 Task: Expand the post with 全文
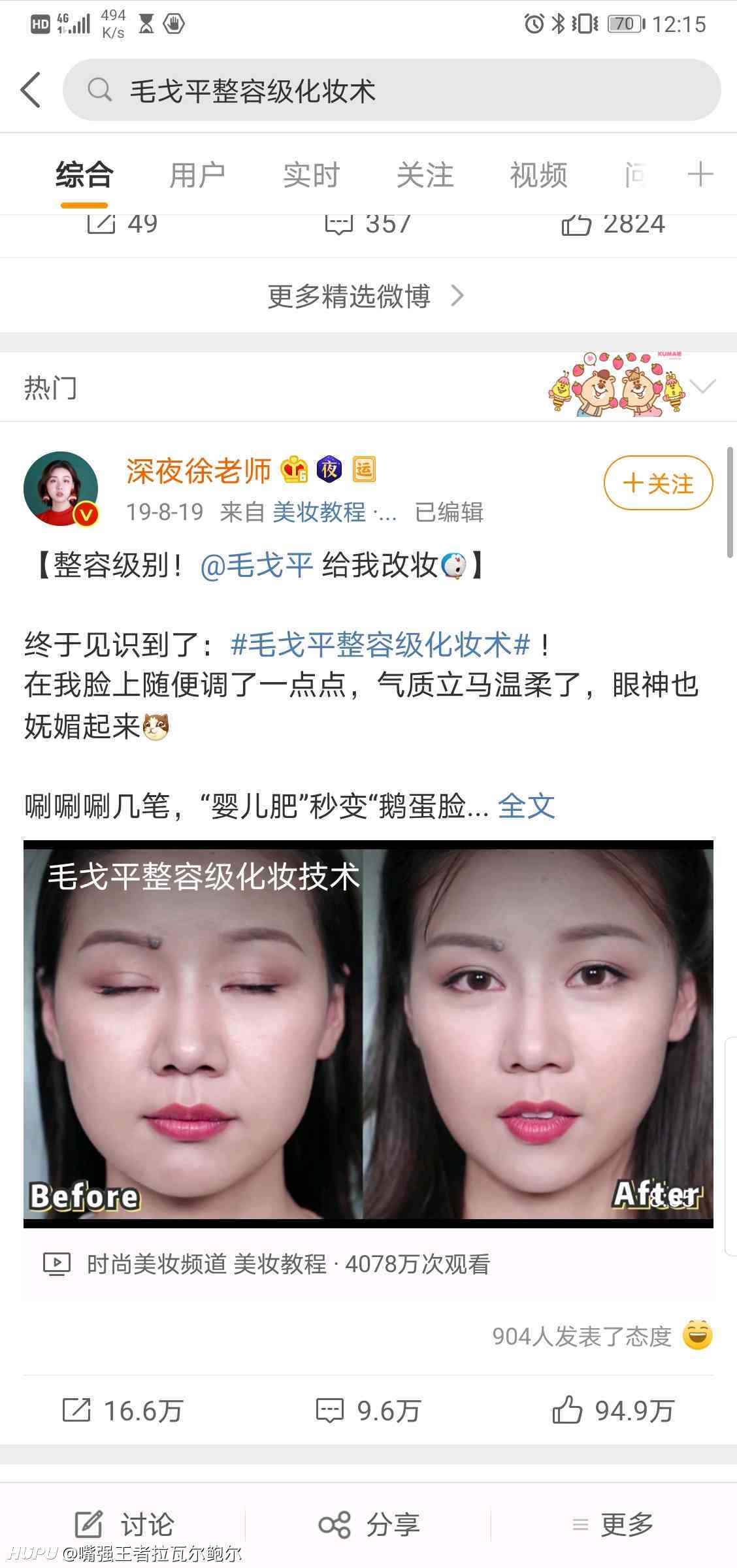pos(527,806)
